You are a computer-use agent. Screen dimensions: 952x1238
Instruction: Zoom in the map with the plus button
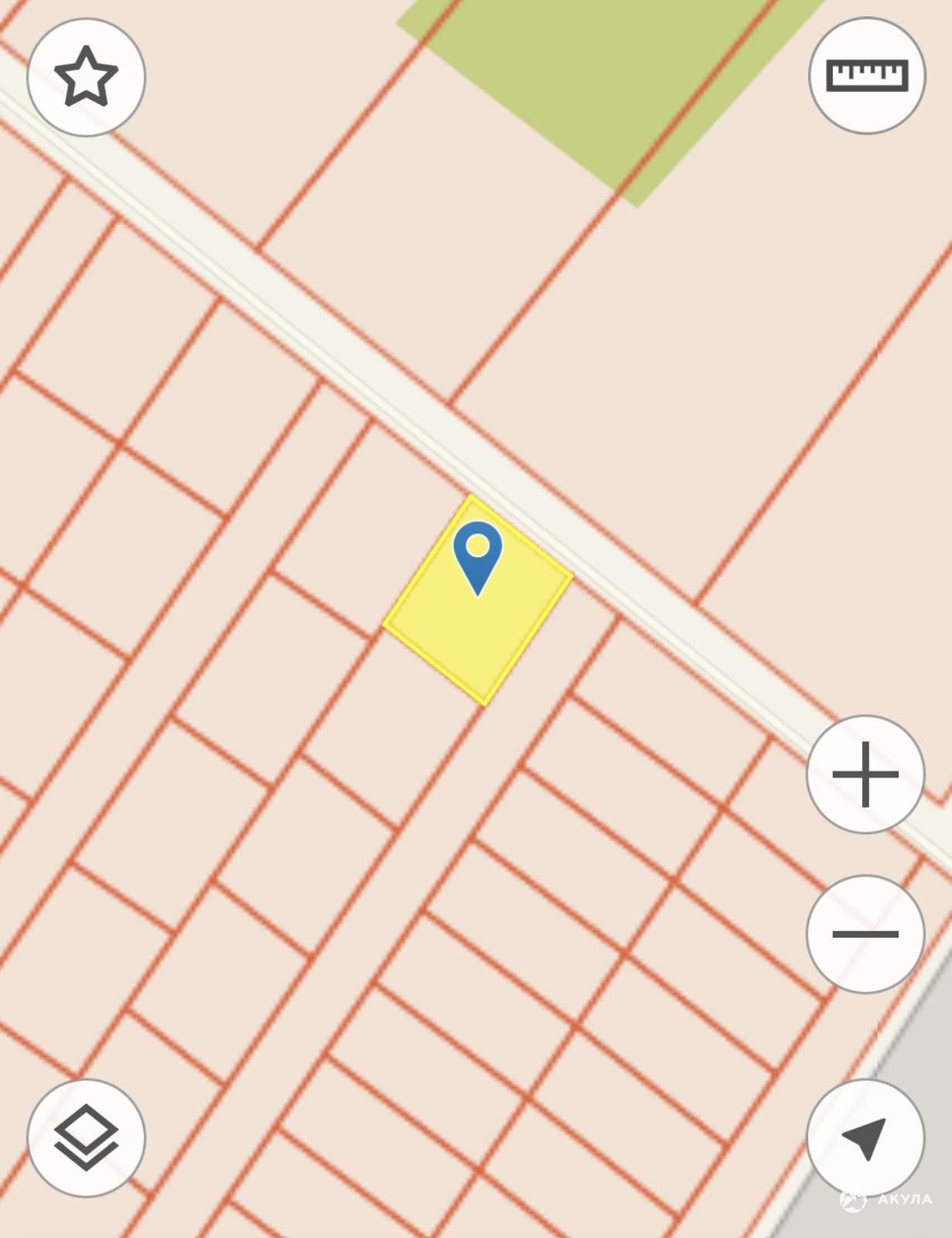[865, 775]
